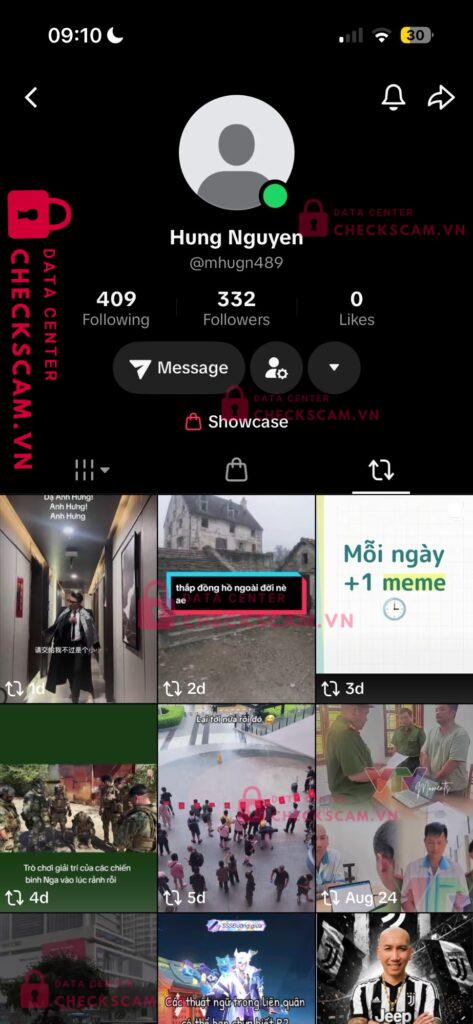Image resolution: width=473 pixels, height=1024 pixels.
Task: Open the 'Mỗi ngày +1 meme' video
Action: tap(395, 598)
